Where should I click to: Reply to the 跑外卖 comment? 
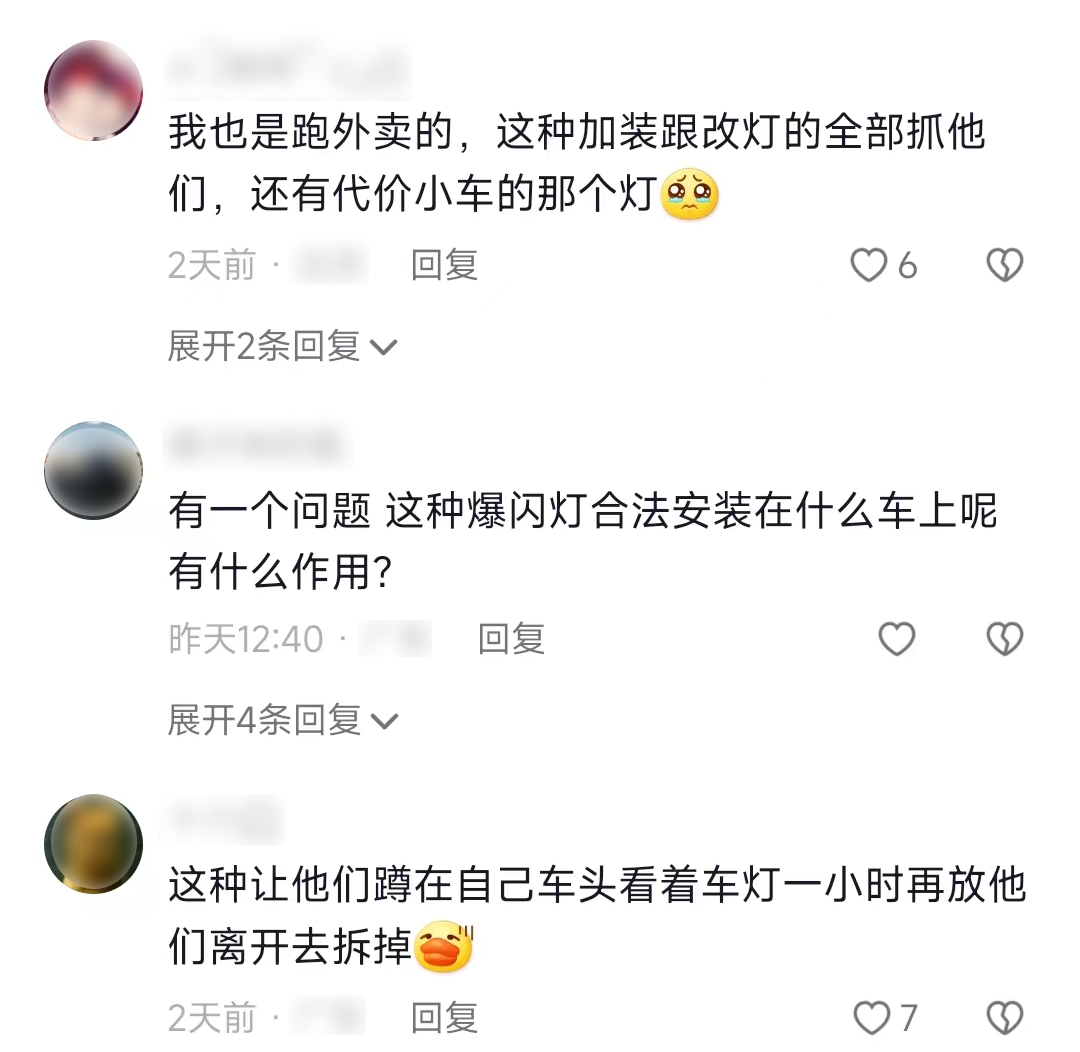click(x=444, y=266)
